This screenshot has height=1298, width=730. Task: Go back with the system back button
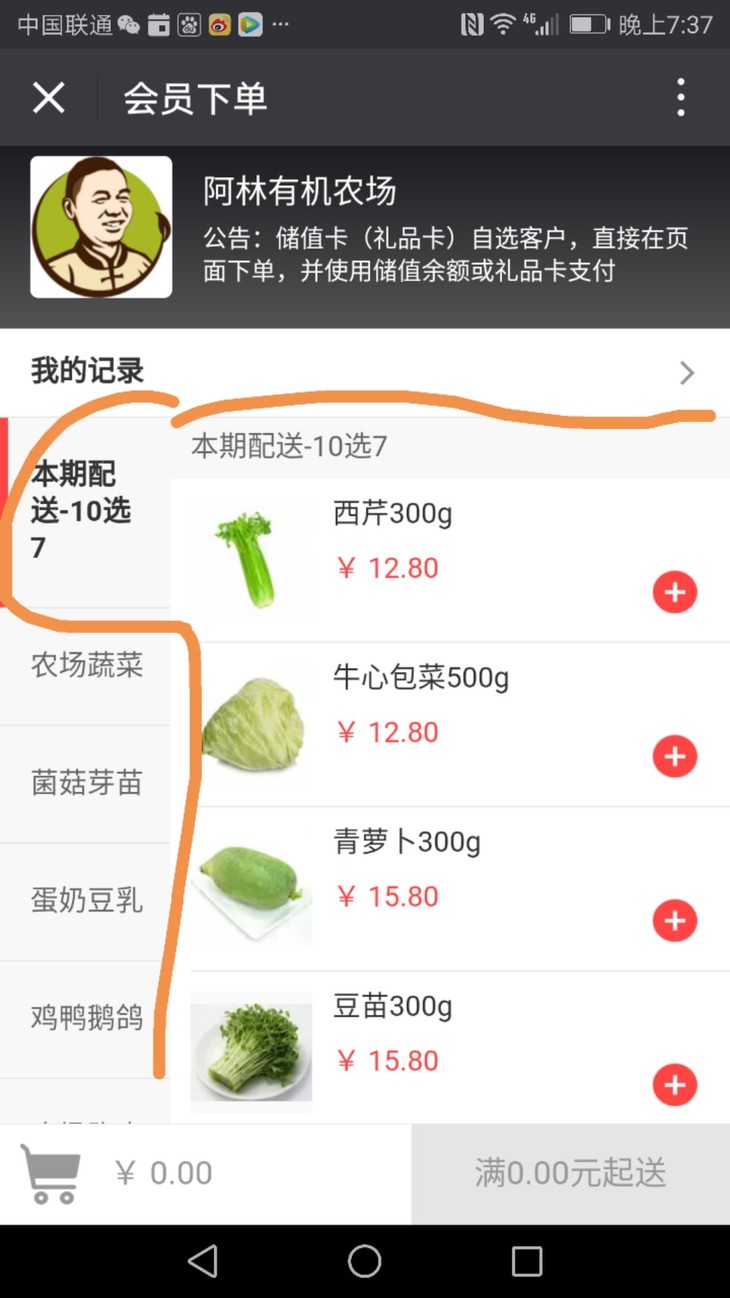[x=203, y=1261]
